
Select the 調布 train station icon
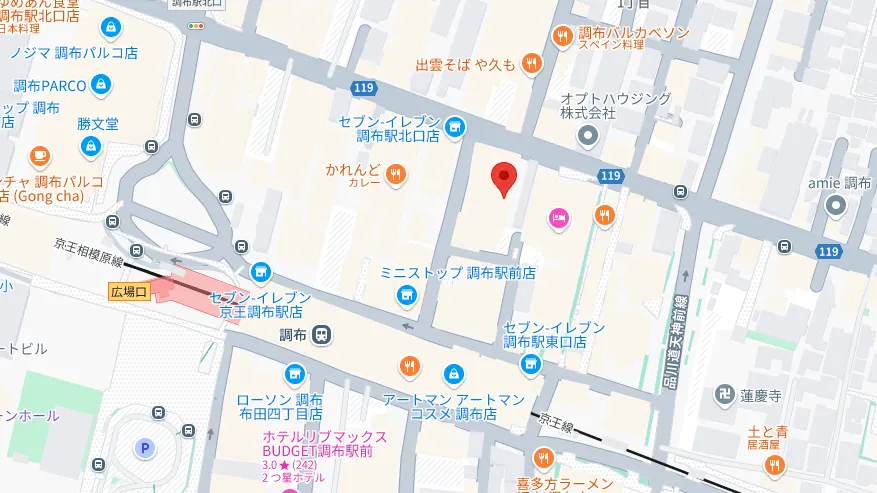point(321,334)
